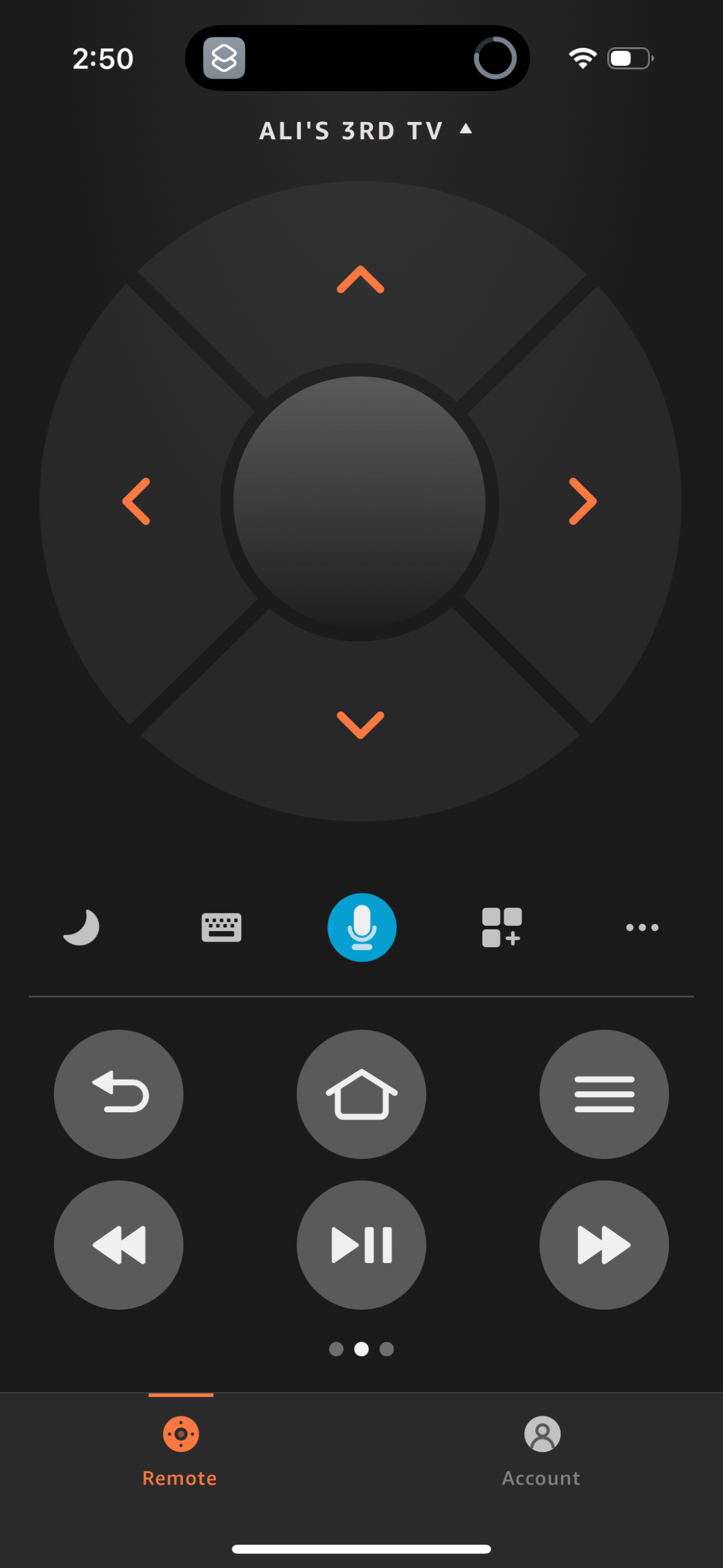Open the more options ellipsis icon
The width and height of the screenshot is (723, 1568).
[641, 927]
